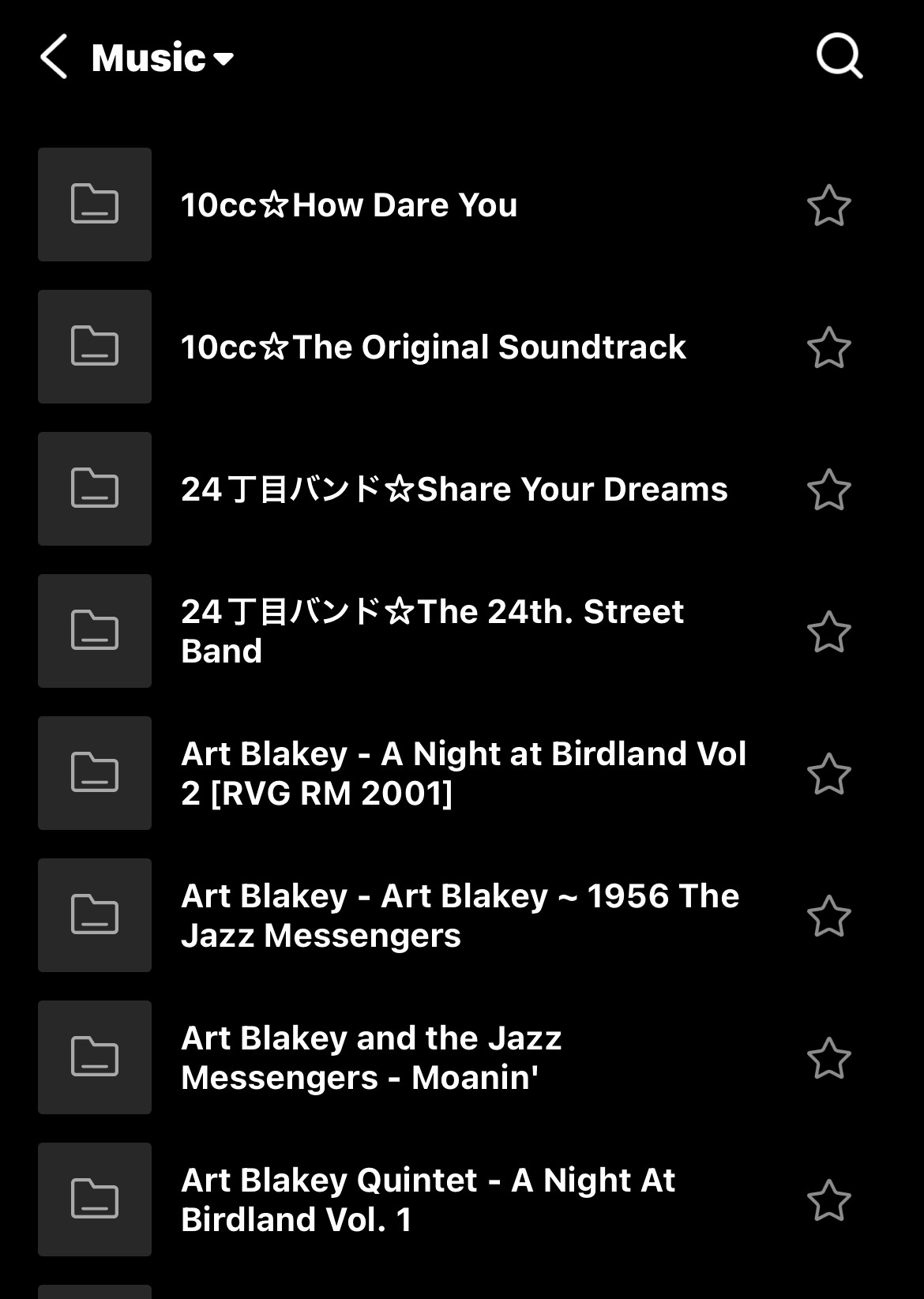Favorite the 10cc How Dare You folder
The width and height of the screenshot is (924, 1299).
(828, 205)
